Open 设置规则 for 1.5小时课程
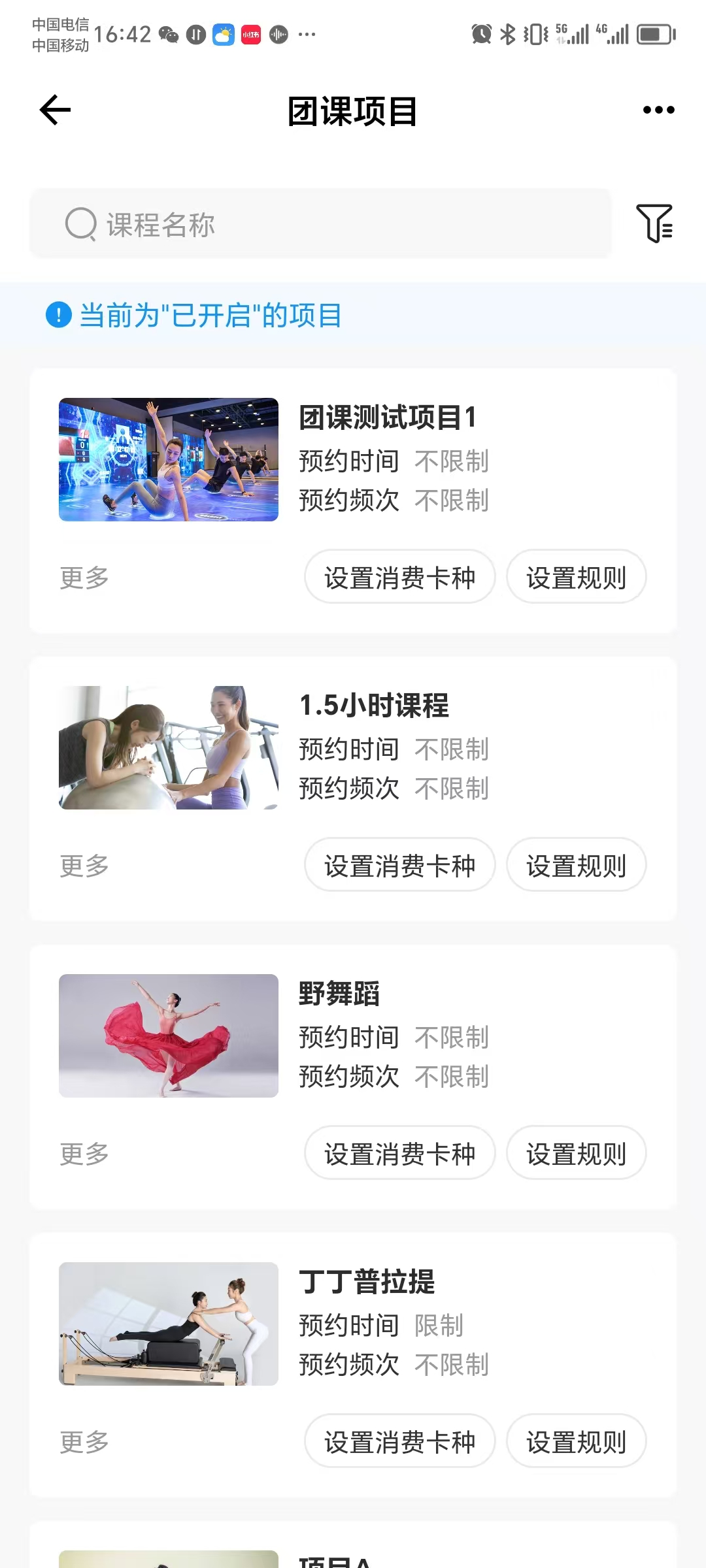The width and height of the screenshot is (706, 1568). click(x=577, y=865)
